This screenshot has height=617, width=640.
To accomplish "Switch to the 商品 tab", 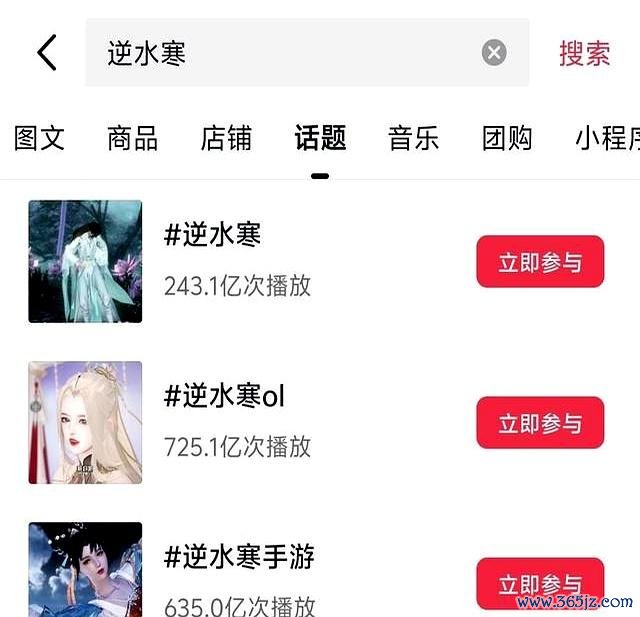I will click(x=132, y=139).
